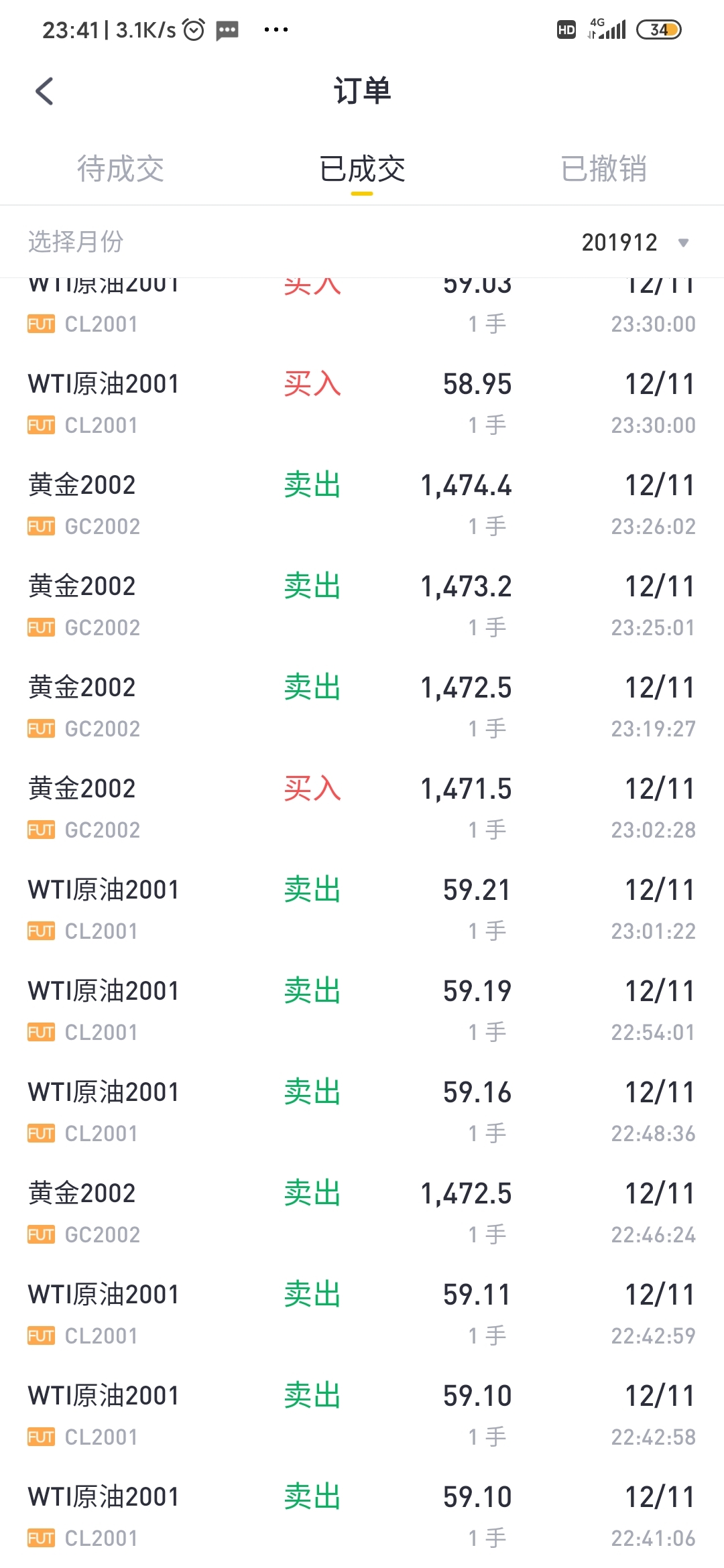Open the WTI原油2001 sell order at 59.11
Screen dimensions: 724x1568
coord(362,1315)
